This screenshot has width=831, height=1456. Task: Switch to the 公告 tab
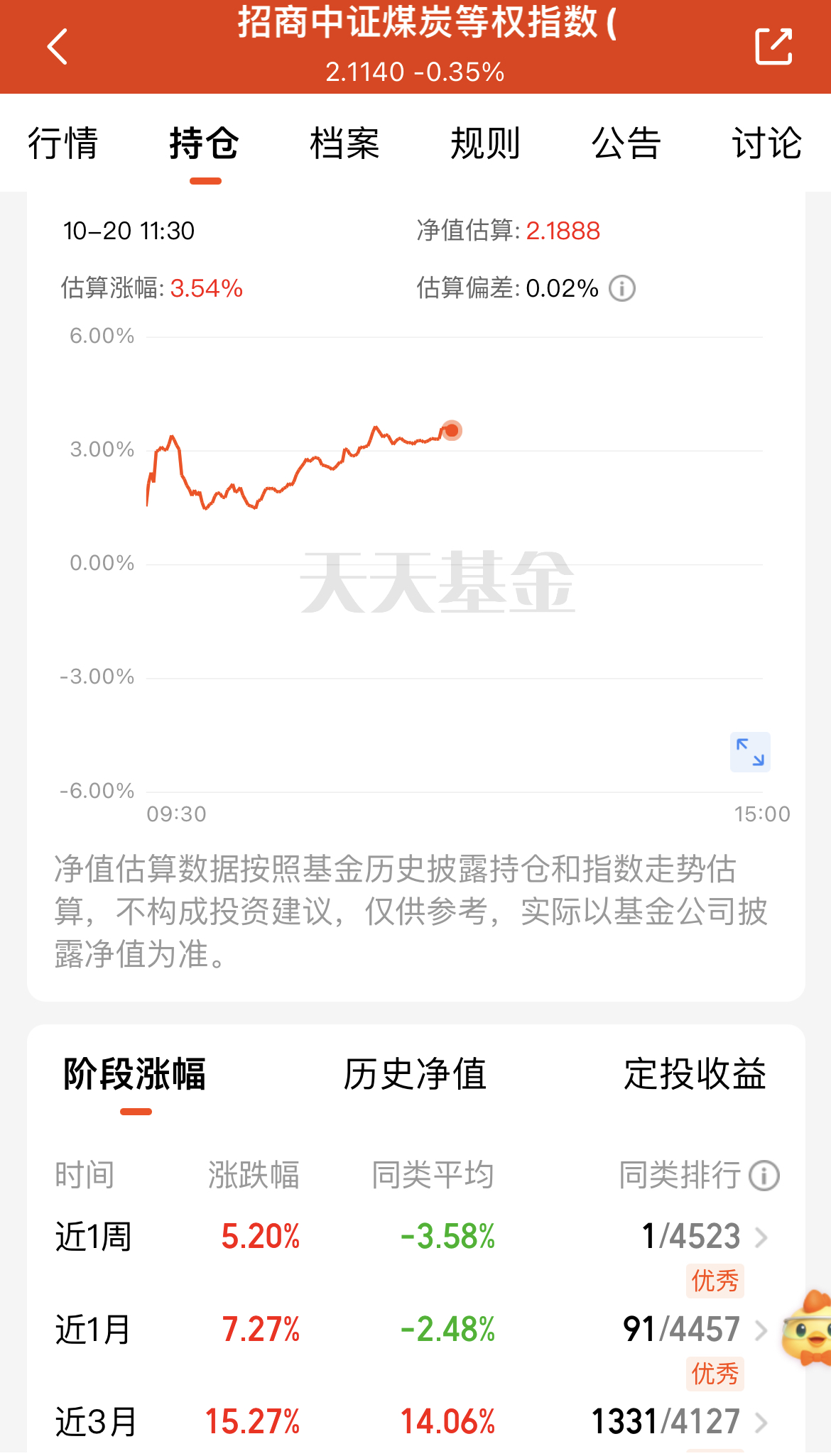626,143
